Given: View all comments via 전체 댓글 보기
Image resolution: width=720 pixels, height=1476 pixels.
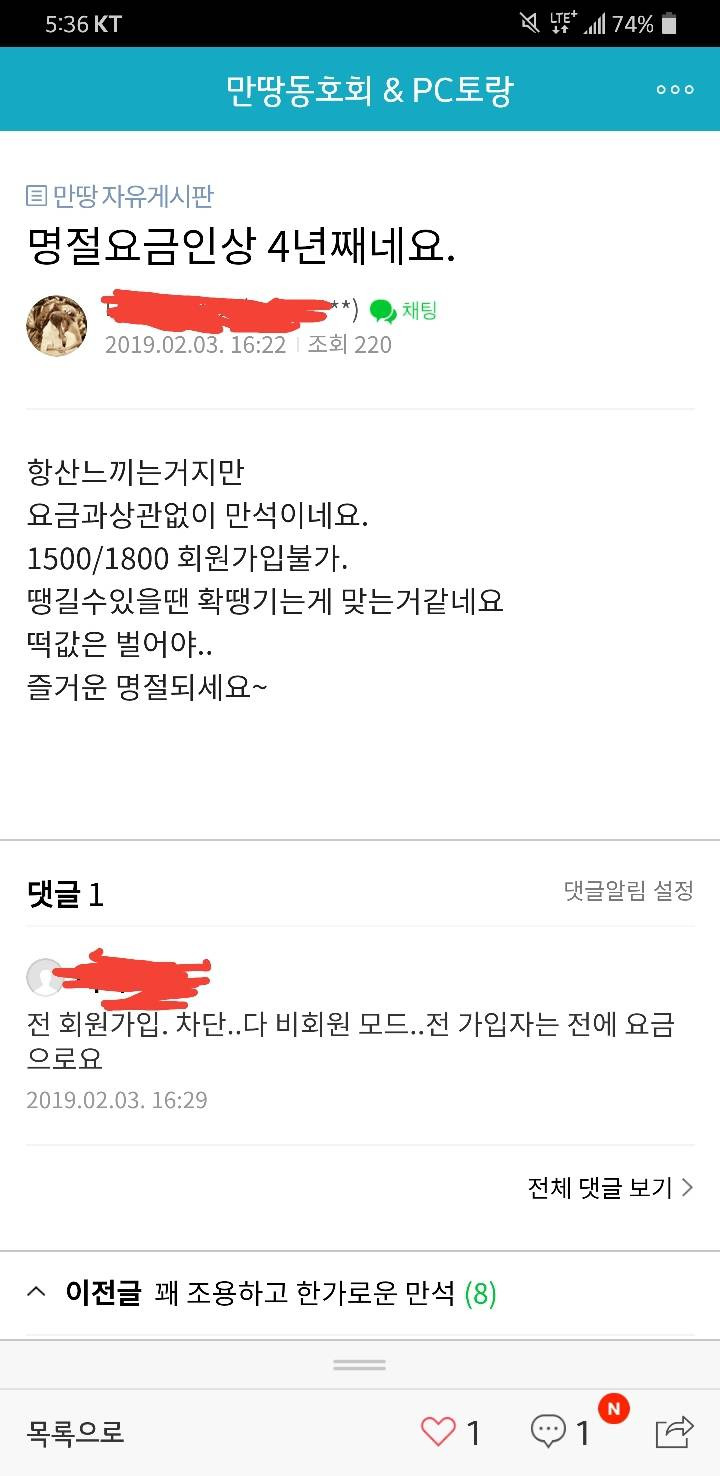Looking at the screenshot, I should (x=610, y=1187).
